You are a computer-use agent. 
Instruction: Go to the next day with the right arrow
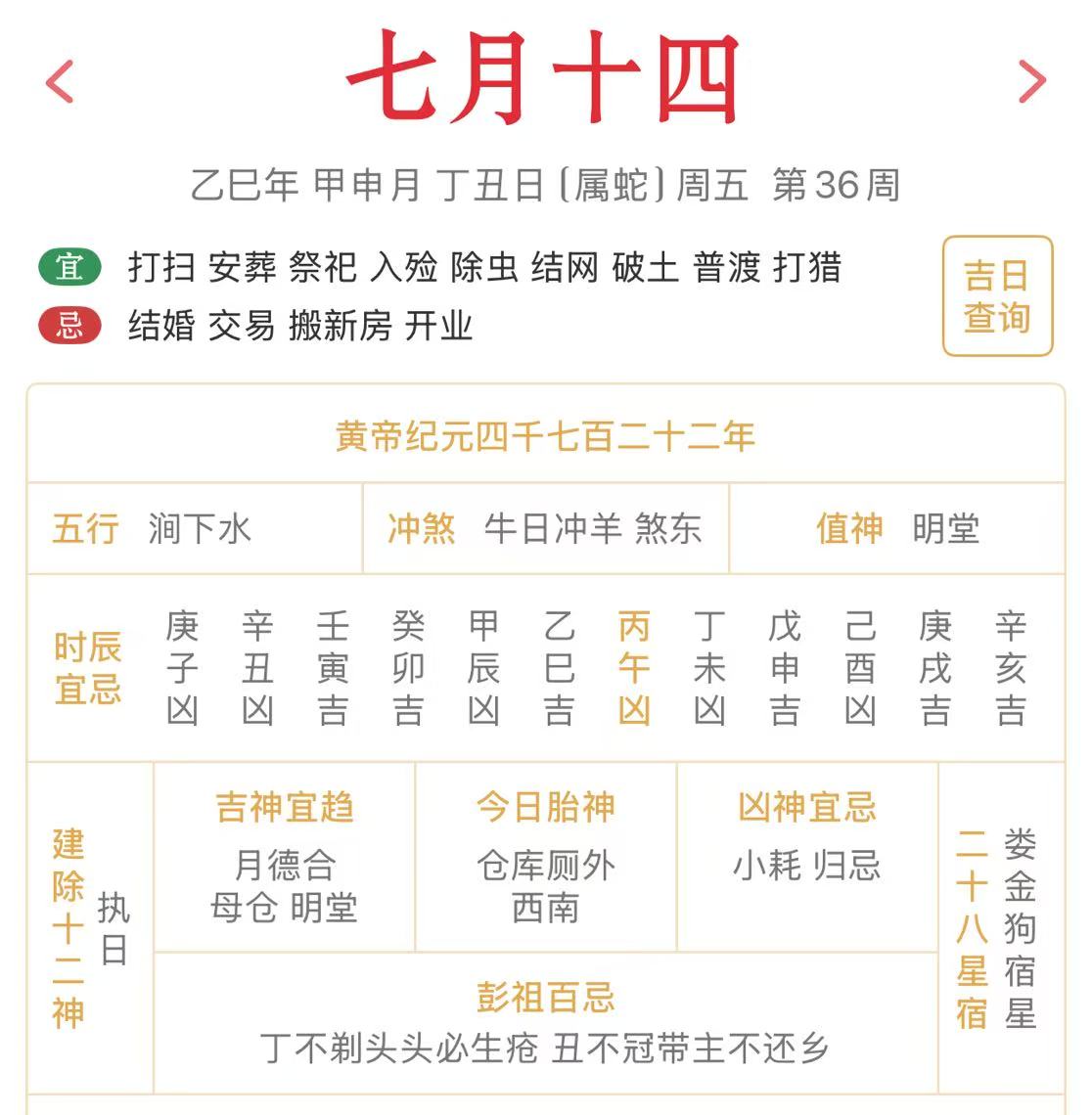point(1031,81)
